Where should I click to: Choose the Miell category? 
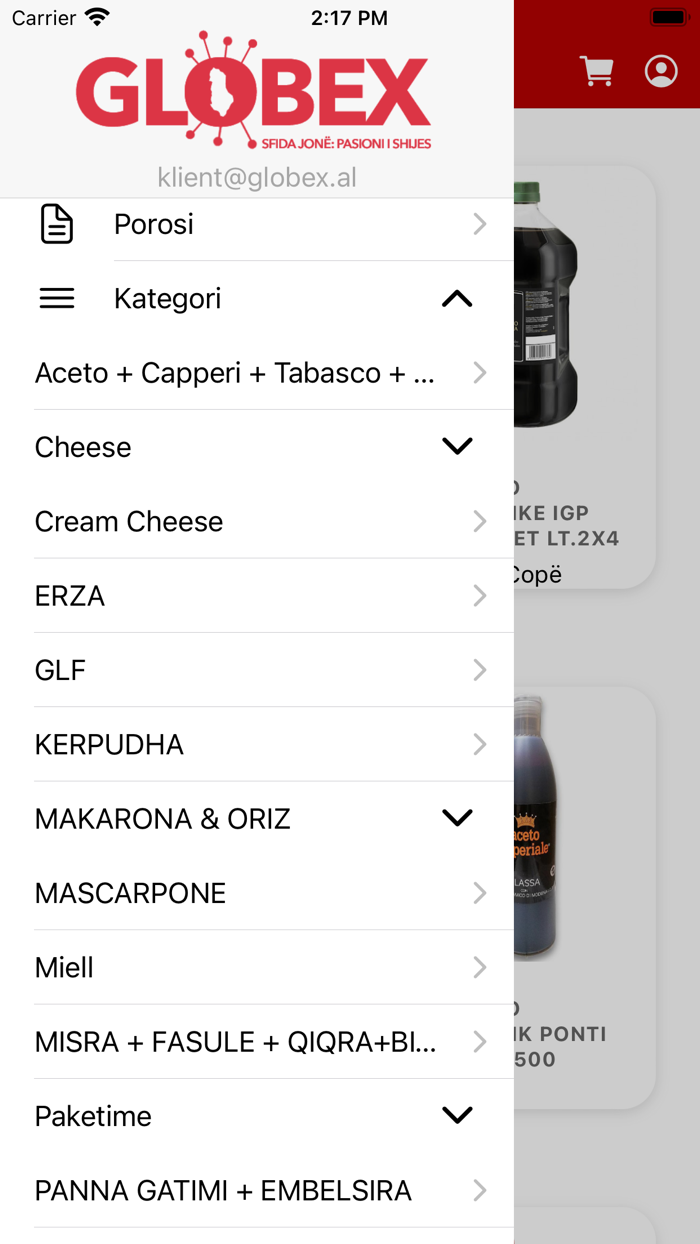tap(257, 967)
